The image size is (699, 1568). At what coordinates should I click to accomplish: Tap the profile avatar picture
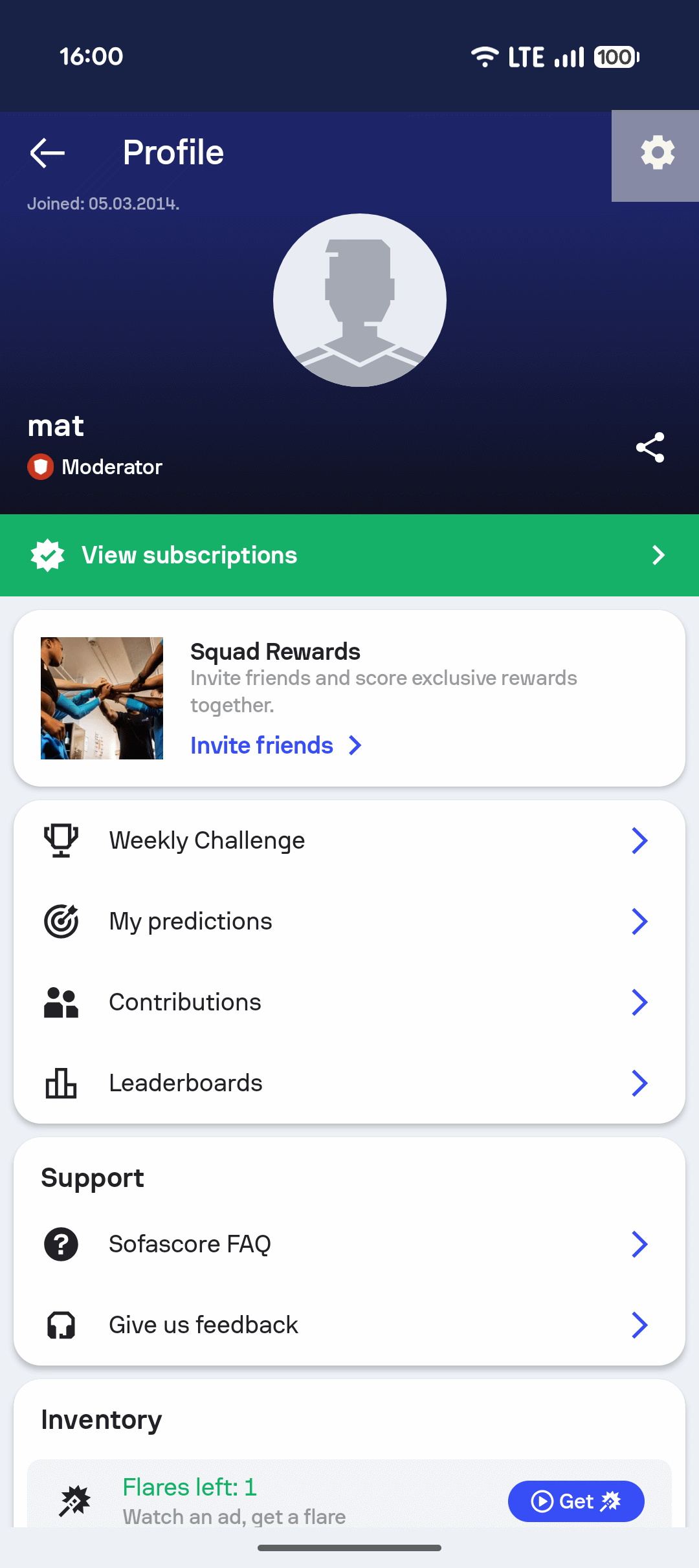(360, 300)
